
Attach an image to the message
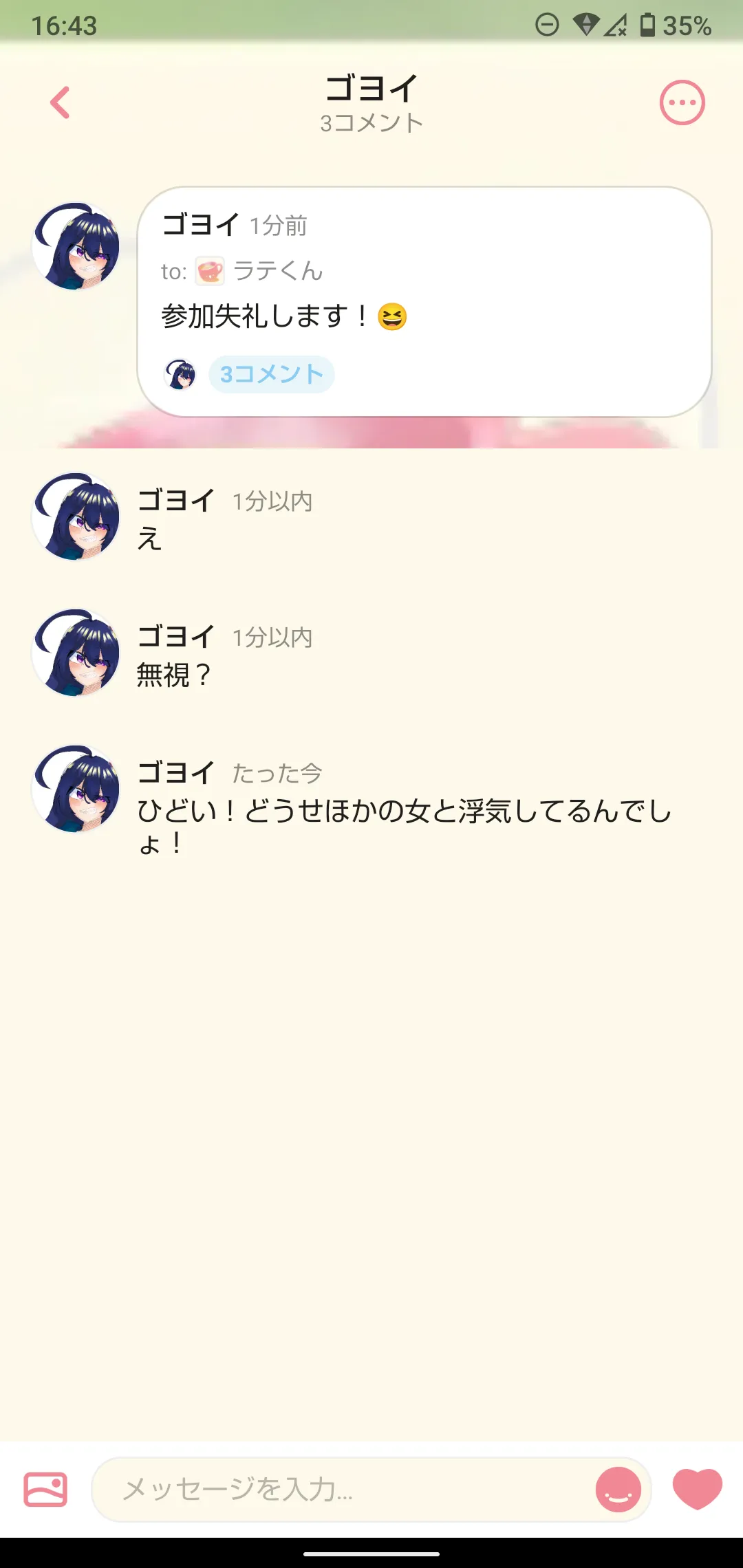45,1490
